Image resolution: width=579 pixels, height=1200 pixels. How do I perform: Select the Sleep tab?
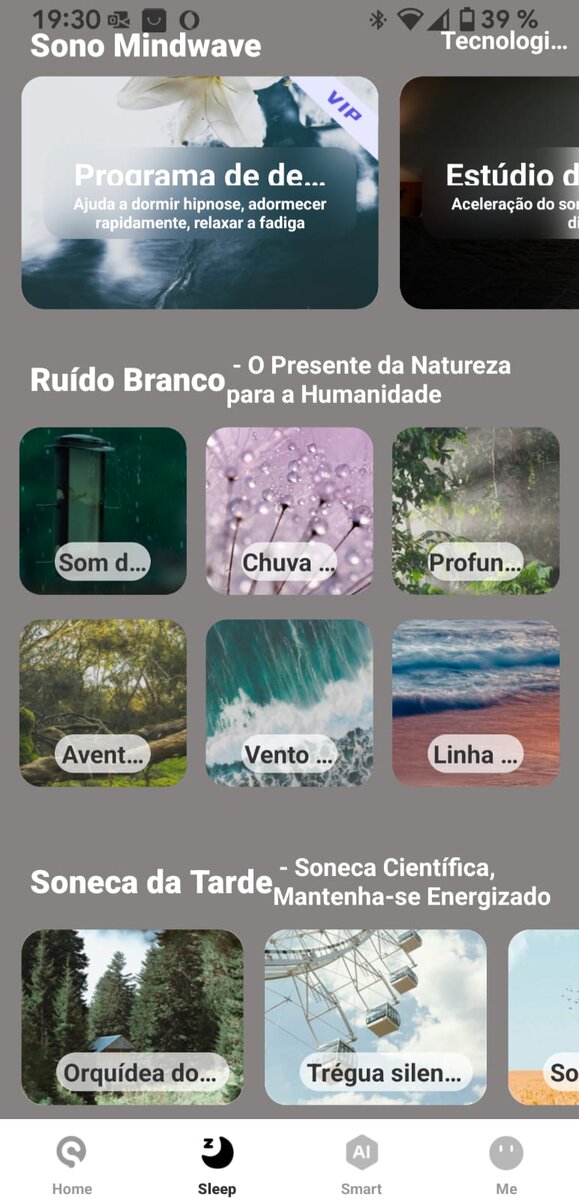217,1163
